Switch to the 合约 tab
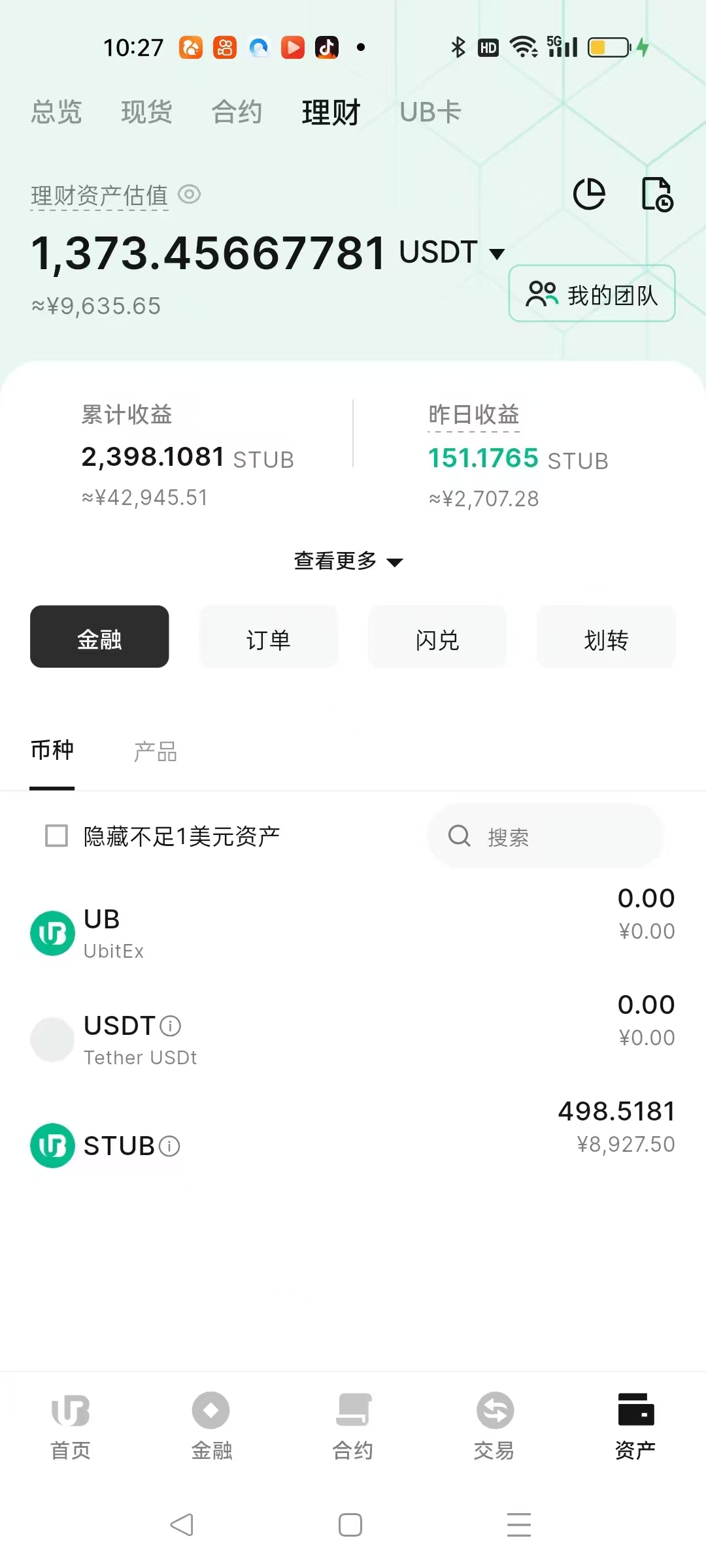 [x=237, y=111]
